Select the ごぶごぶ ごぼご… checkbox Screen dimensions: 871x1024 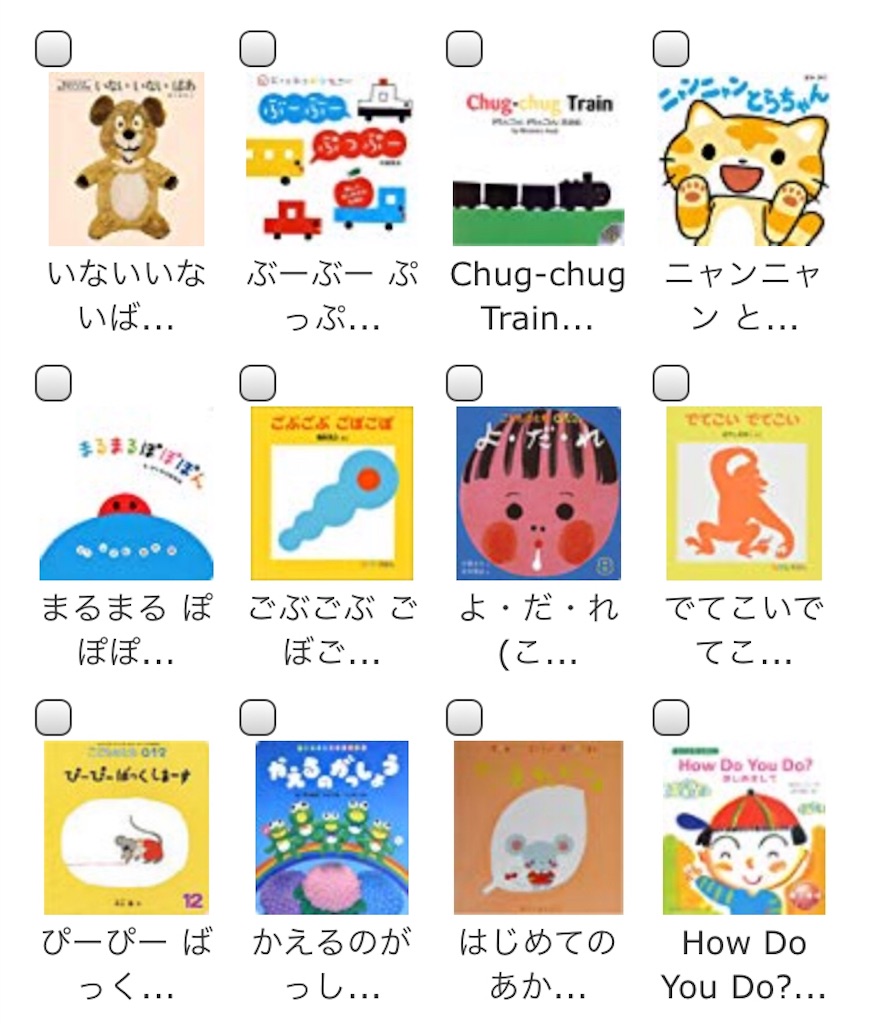257,382
